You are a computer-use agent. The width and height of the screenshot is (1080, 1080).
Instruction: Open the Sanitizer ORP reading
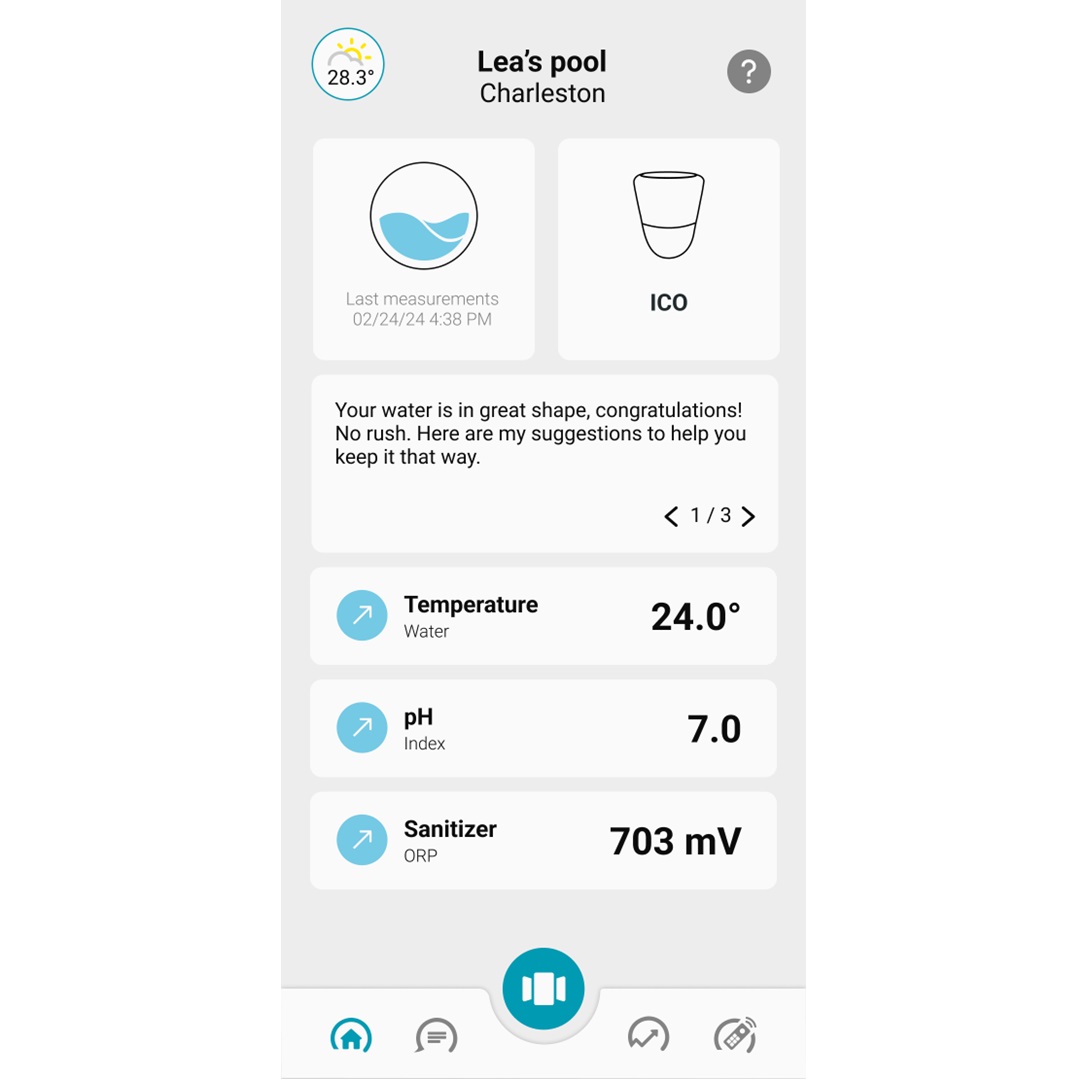[543, 840]
